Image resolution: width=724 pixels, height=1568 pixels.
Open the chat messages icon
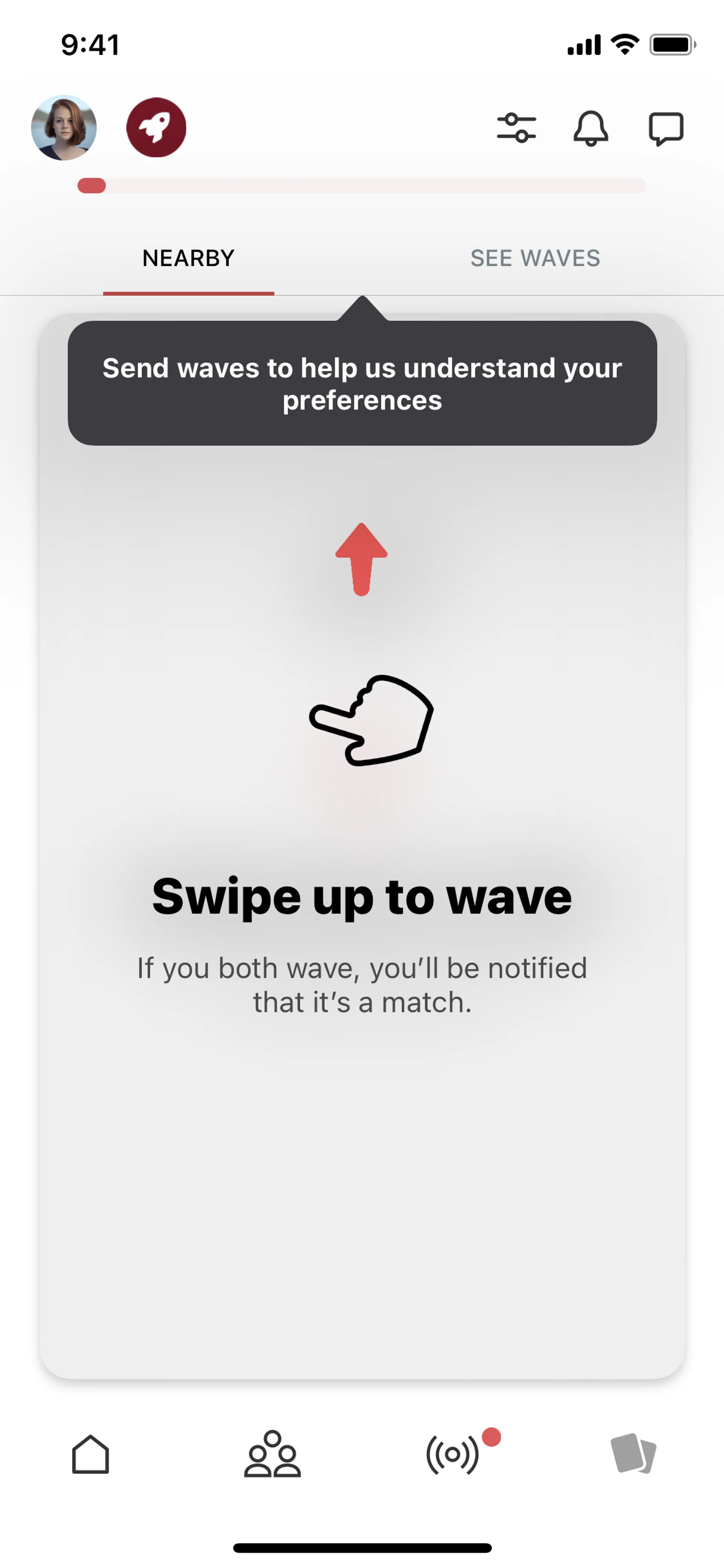666,128
